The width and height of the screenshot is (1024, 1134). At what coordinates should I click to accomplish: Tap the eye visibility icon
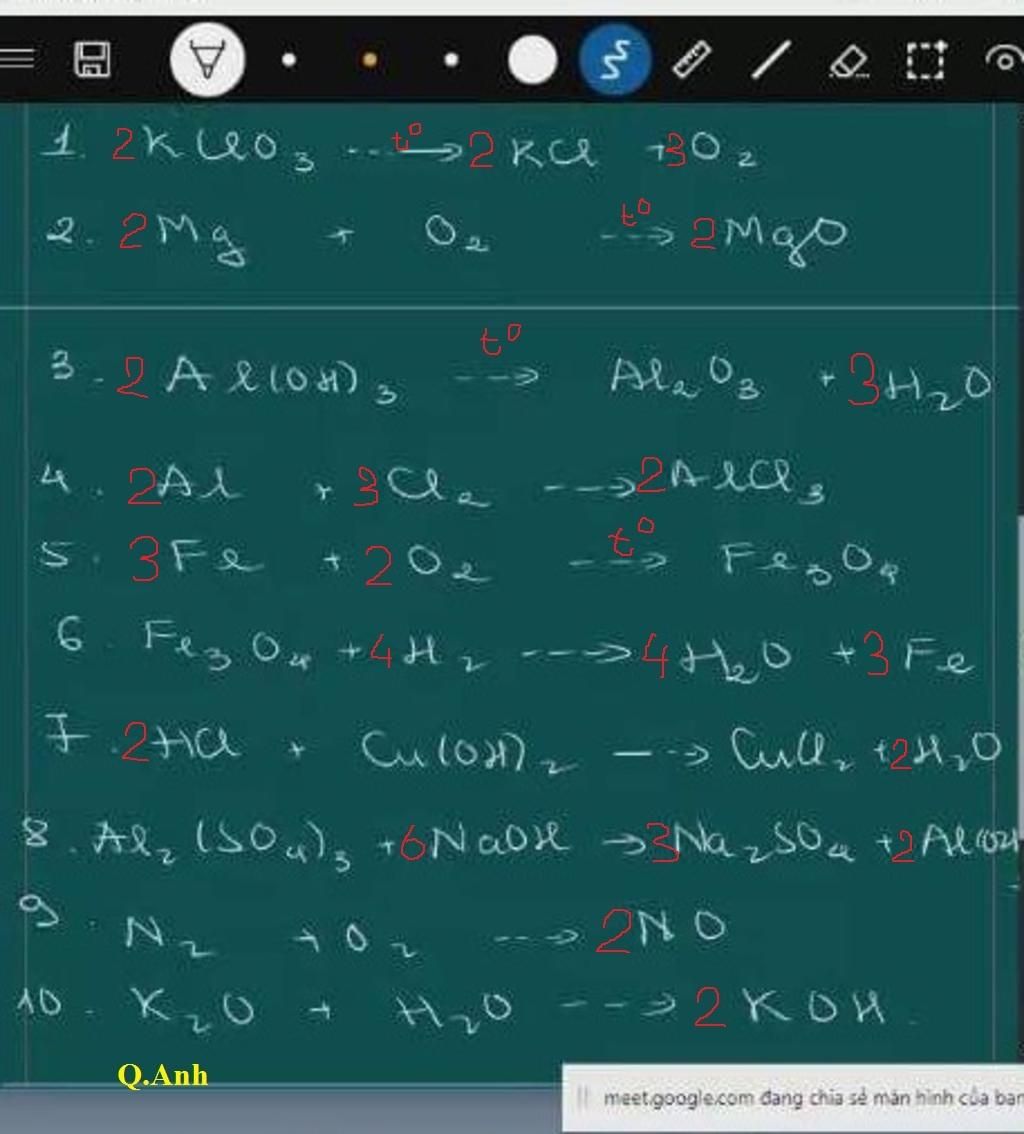1003,60
